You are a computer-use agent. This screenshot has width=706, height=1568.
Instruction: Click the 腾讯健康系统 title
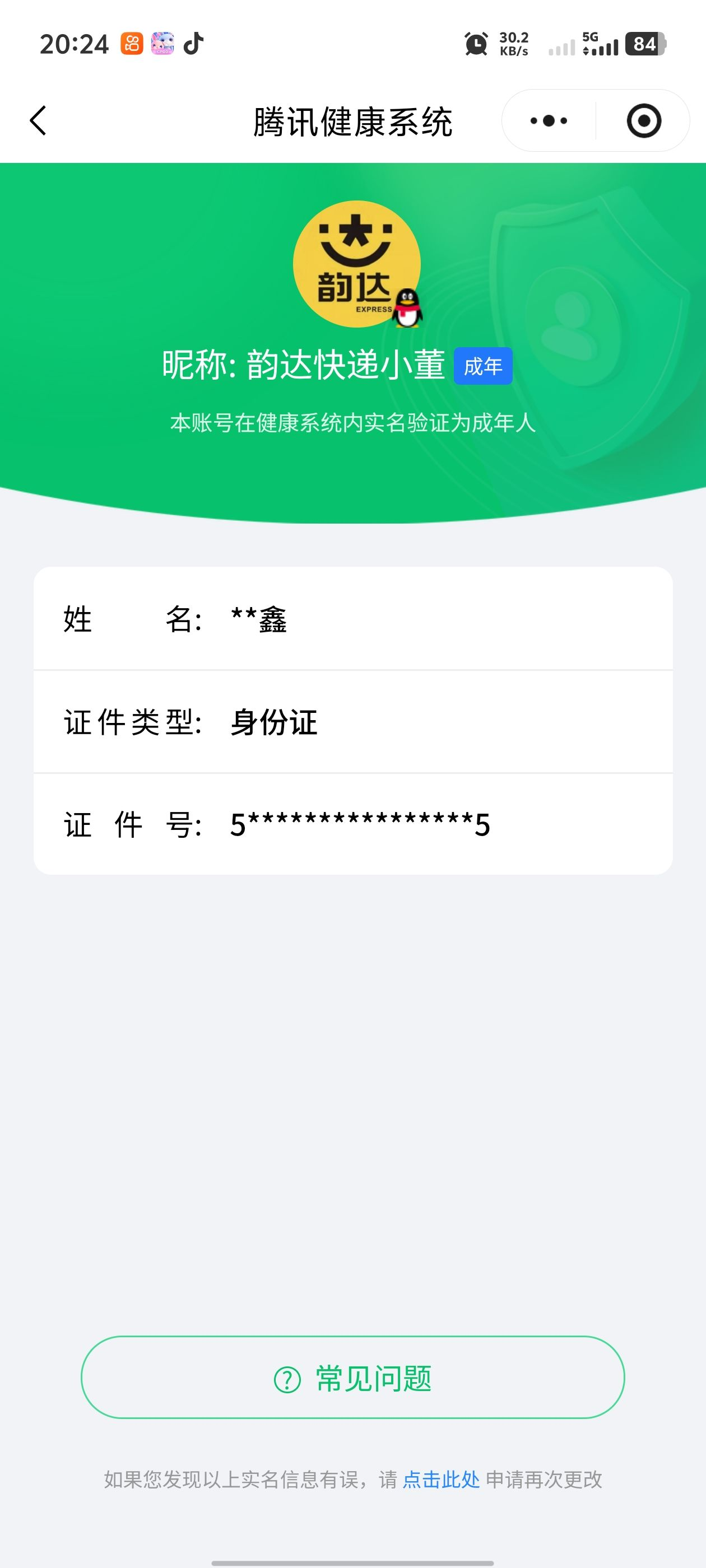[x=352, y=120]
